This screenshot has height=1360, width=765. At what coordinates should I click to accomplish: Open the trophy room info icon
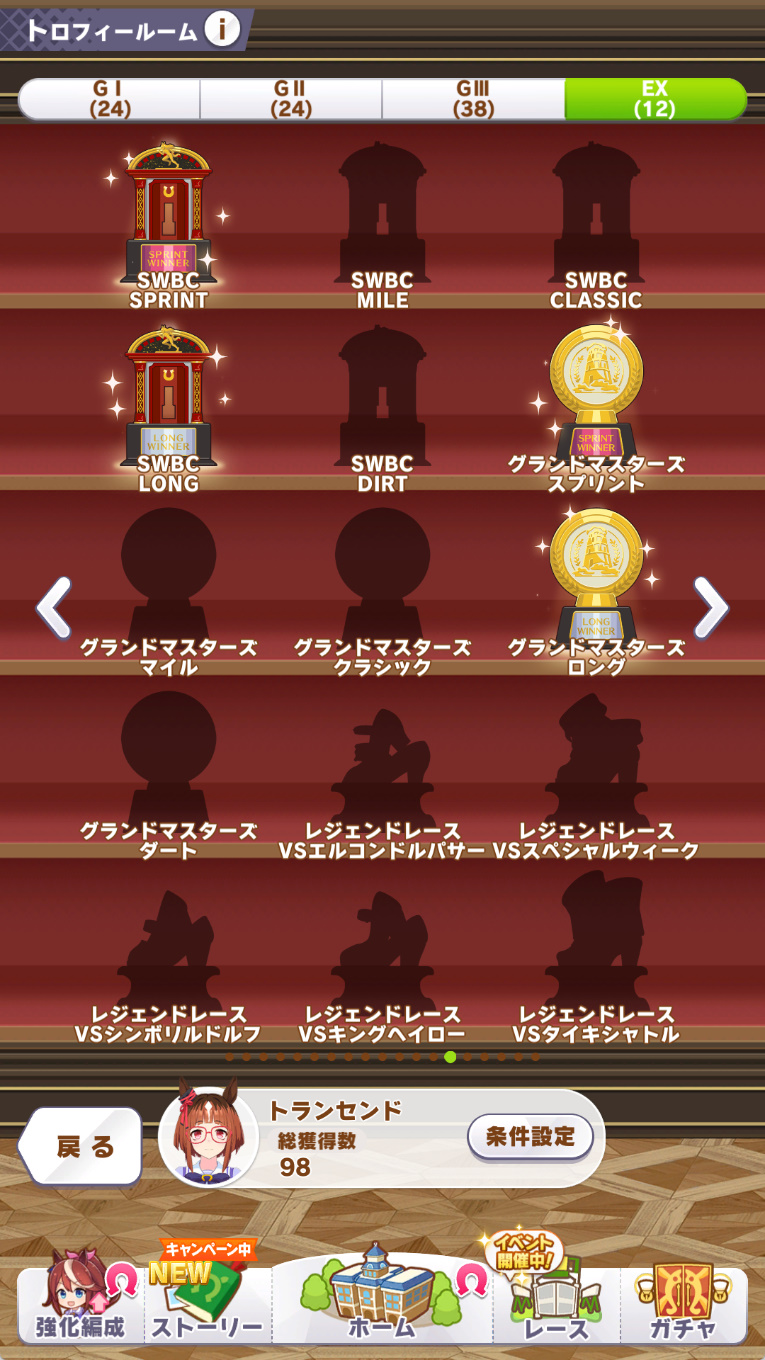pos(222,30)
